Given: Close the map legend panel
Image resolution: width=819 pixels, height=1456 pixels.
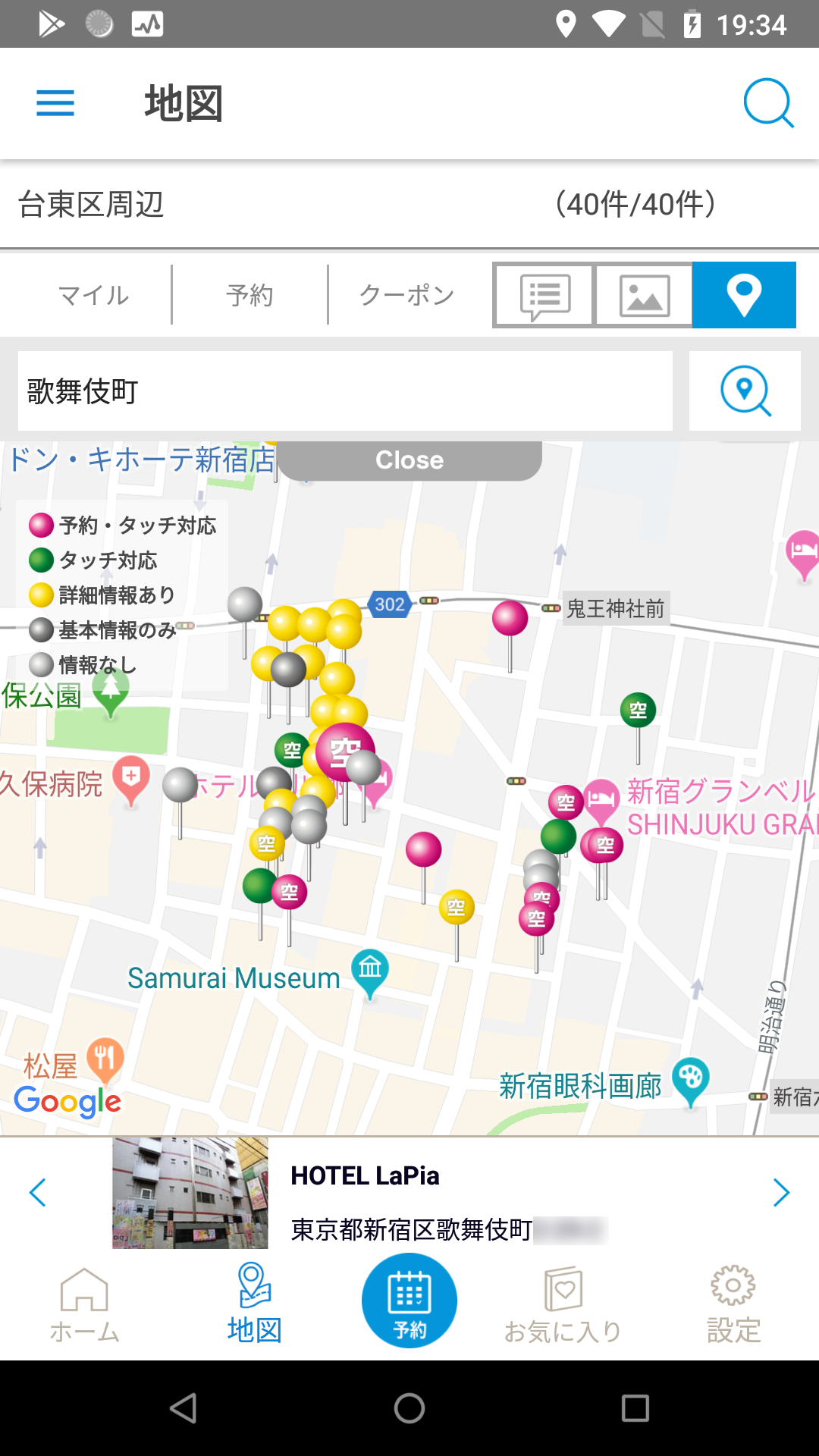Looking at the screenshot, I should tap(409, 460).
